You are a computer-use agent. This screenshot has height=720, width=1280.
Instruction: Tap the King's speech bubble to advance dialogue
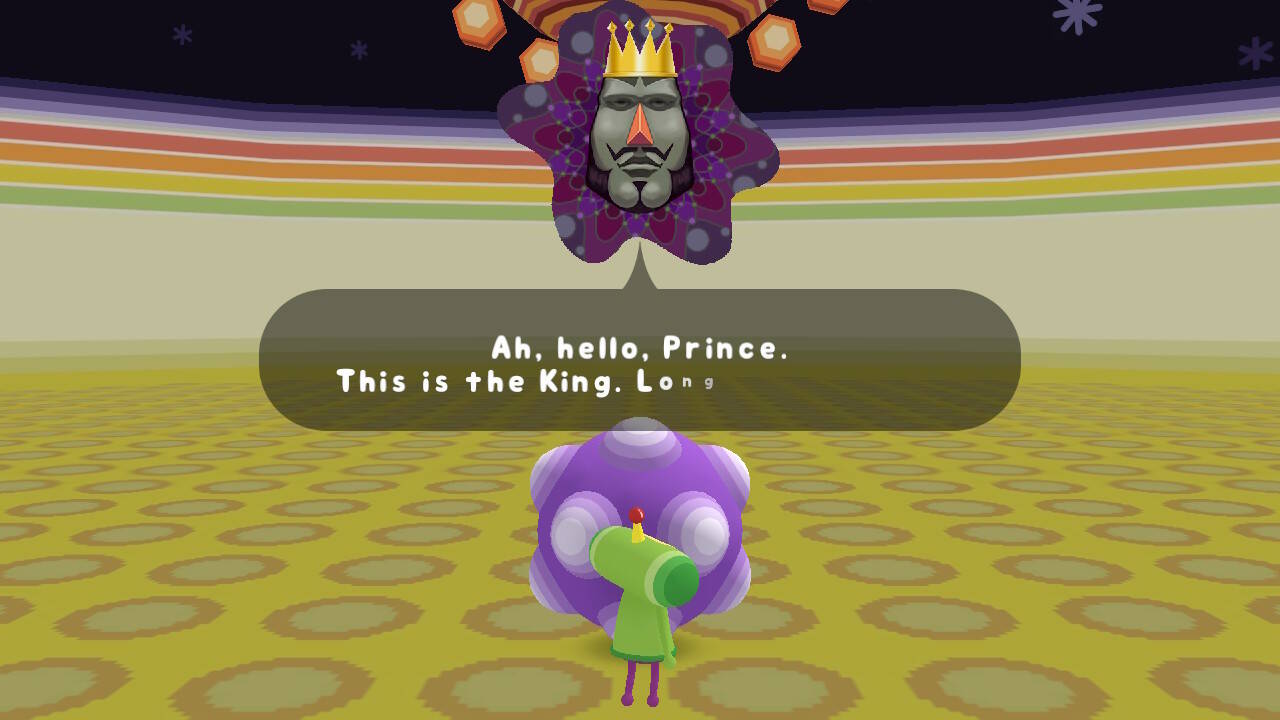coord(640,360)
